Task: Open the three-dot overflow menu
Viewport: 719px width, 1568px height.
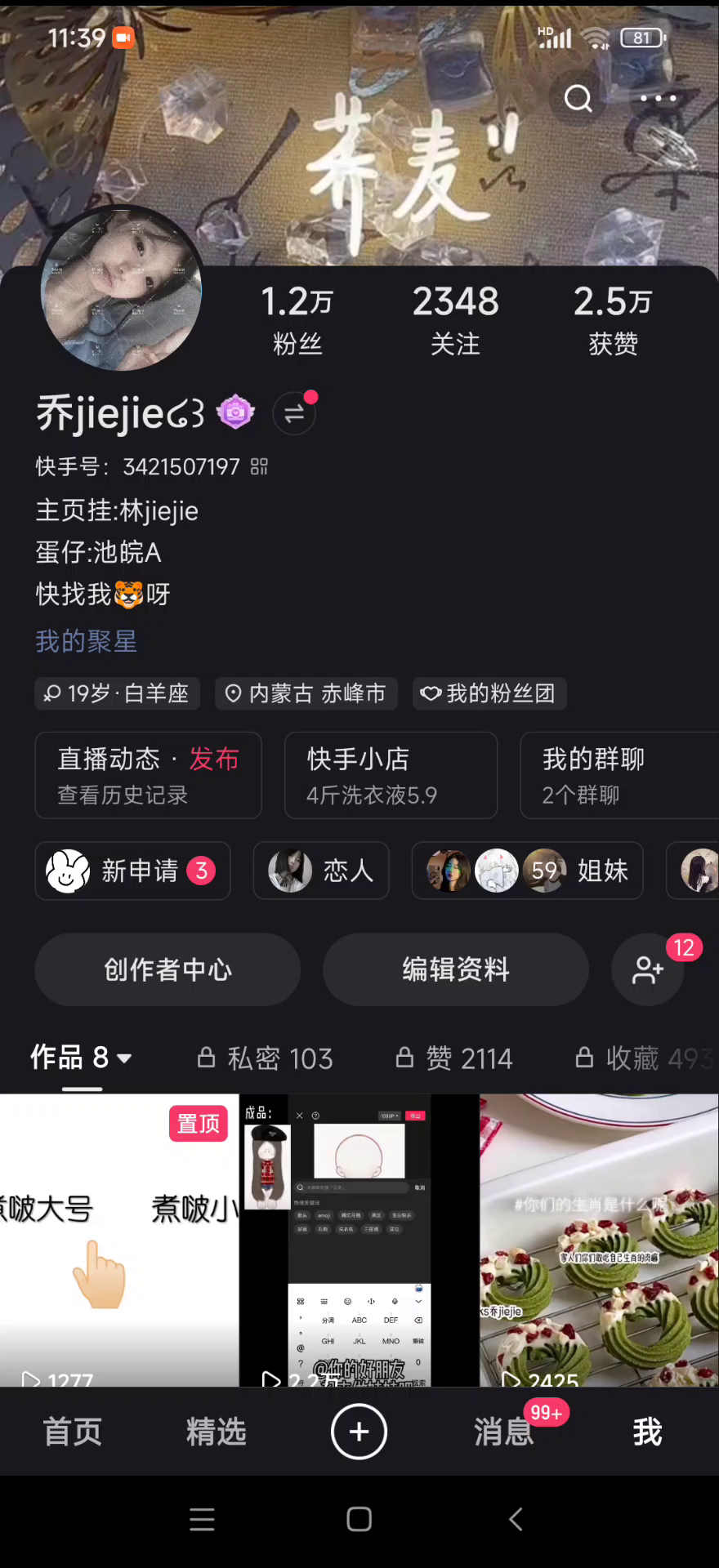Action: [x=658, y=99]
